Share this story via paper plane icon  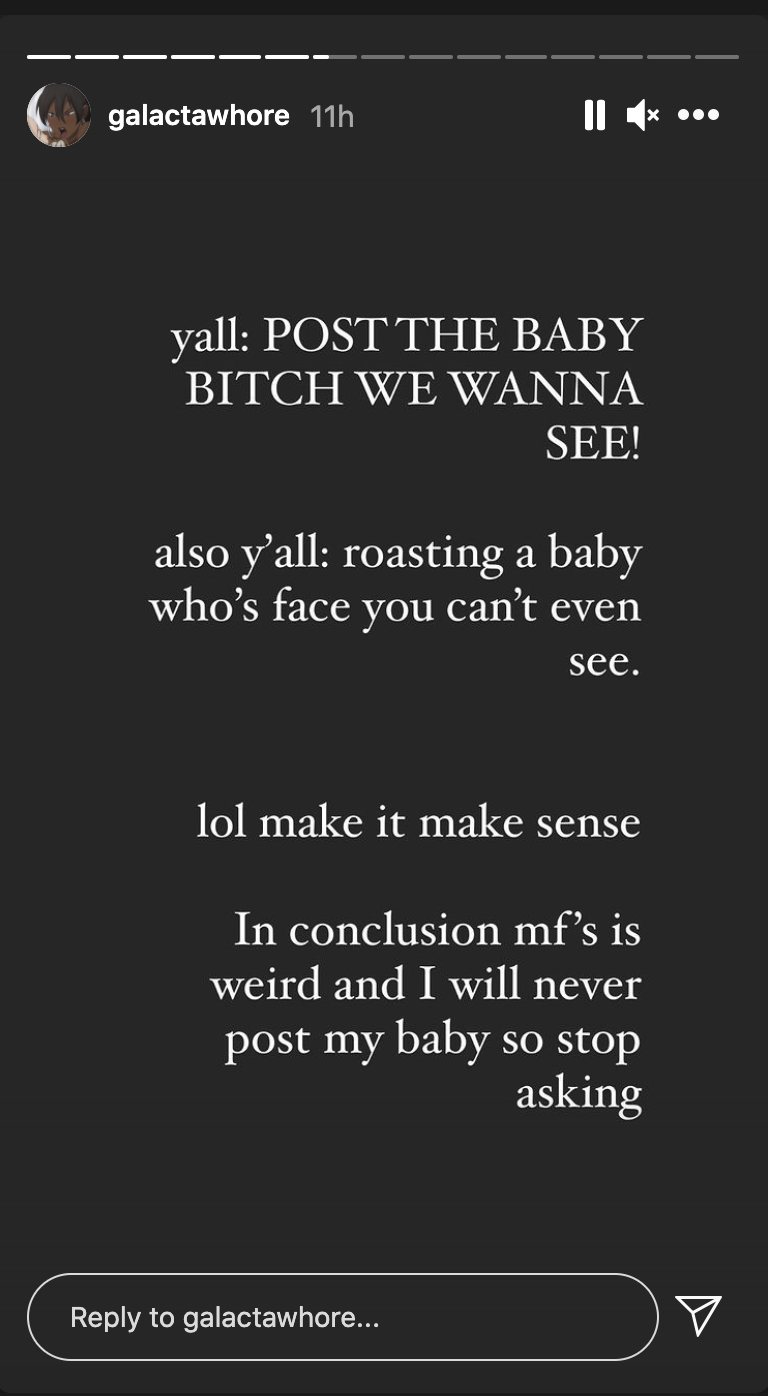point(698,1315)
